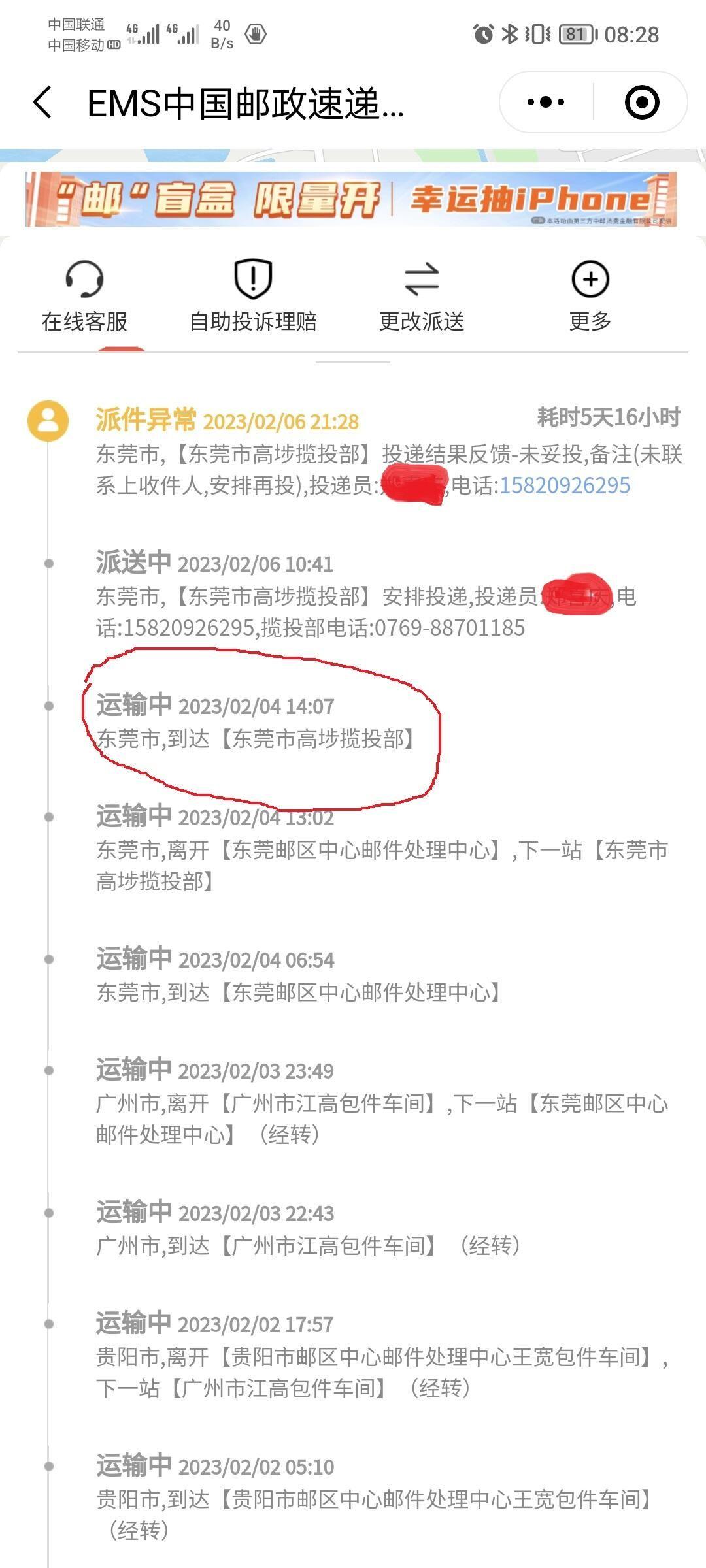
Task: Contact 在线客服 online support
Action: tap(84, 296)
